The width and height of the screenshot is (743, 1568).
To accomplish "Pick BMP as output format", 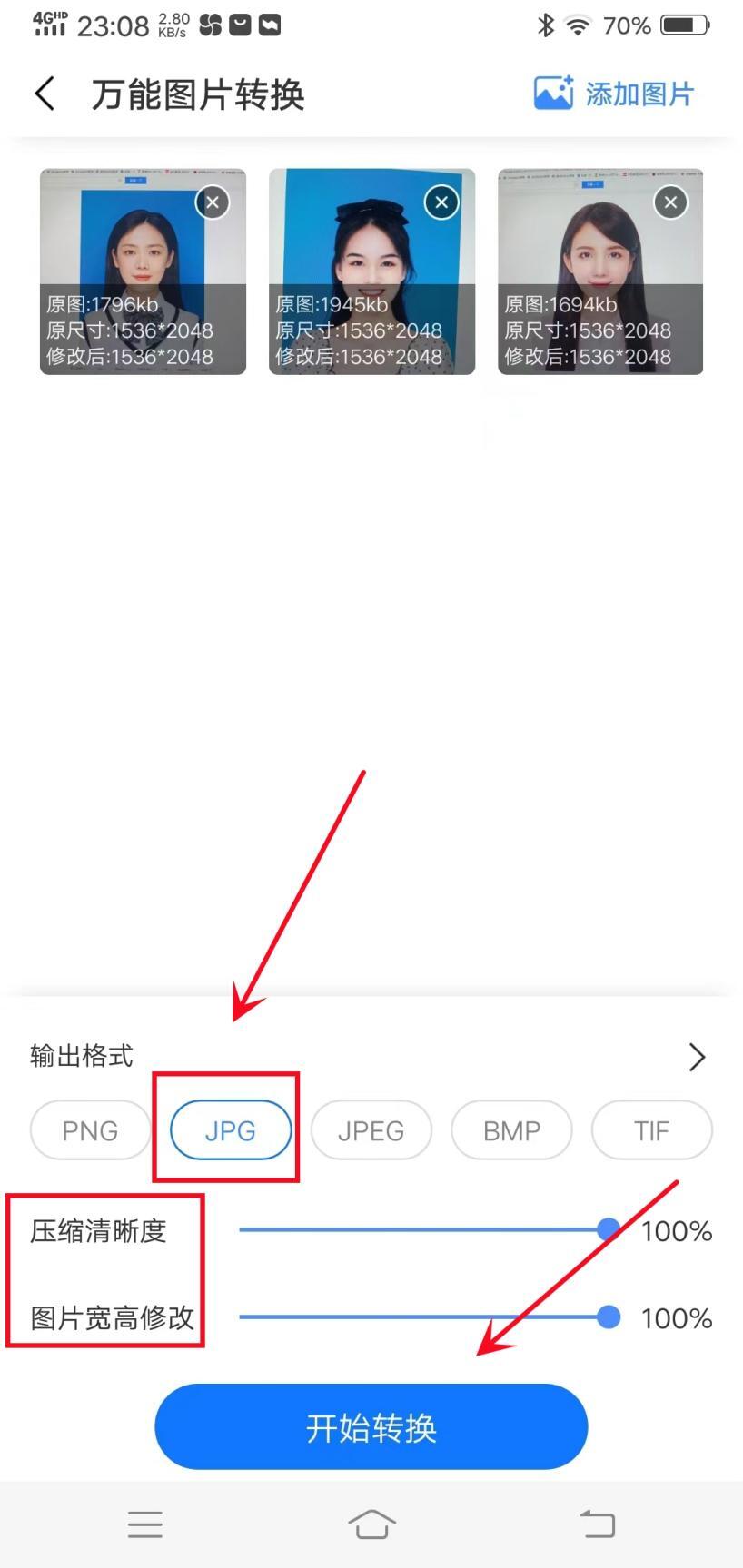I will tap(511, 1131).
